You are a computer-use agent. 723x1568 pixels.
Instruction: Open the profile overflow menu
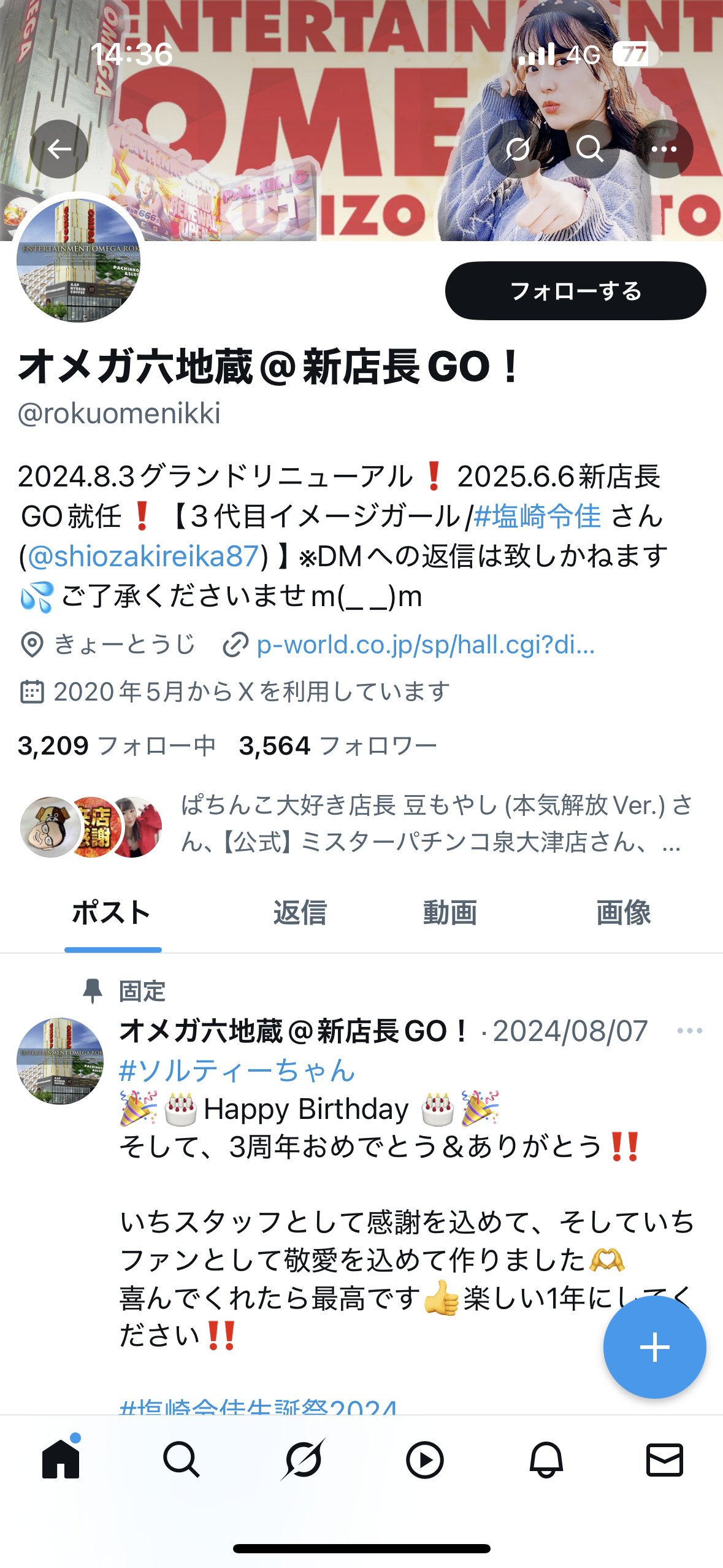(664, 149)
